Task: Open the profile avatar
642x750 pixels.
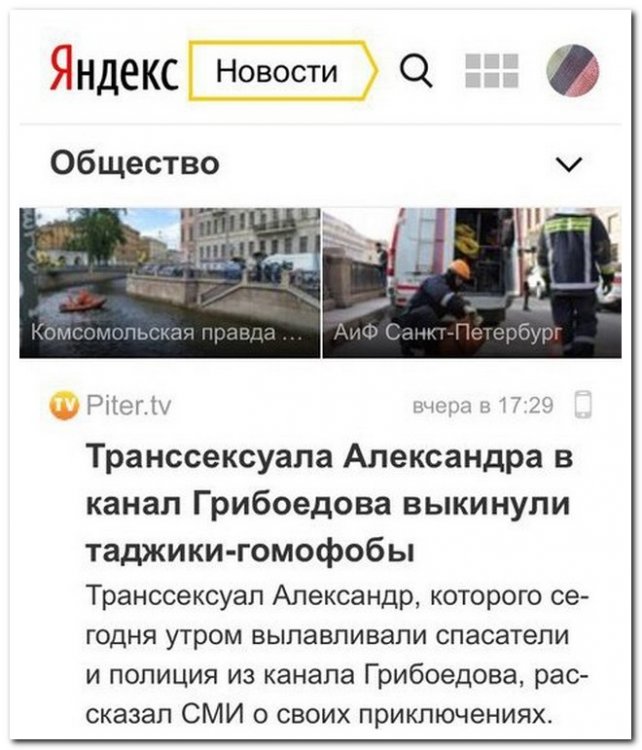Action: (x=573, y=72)
